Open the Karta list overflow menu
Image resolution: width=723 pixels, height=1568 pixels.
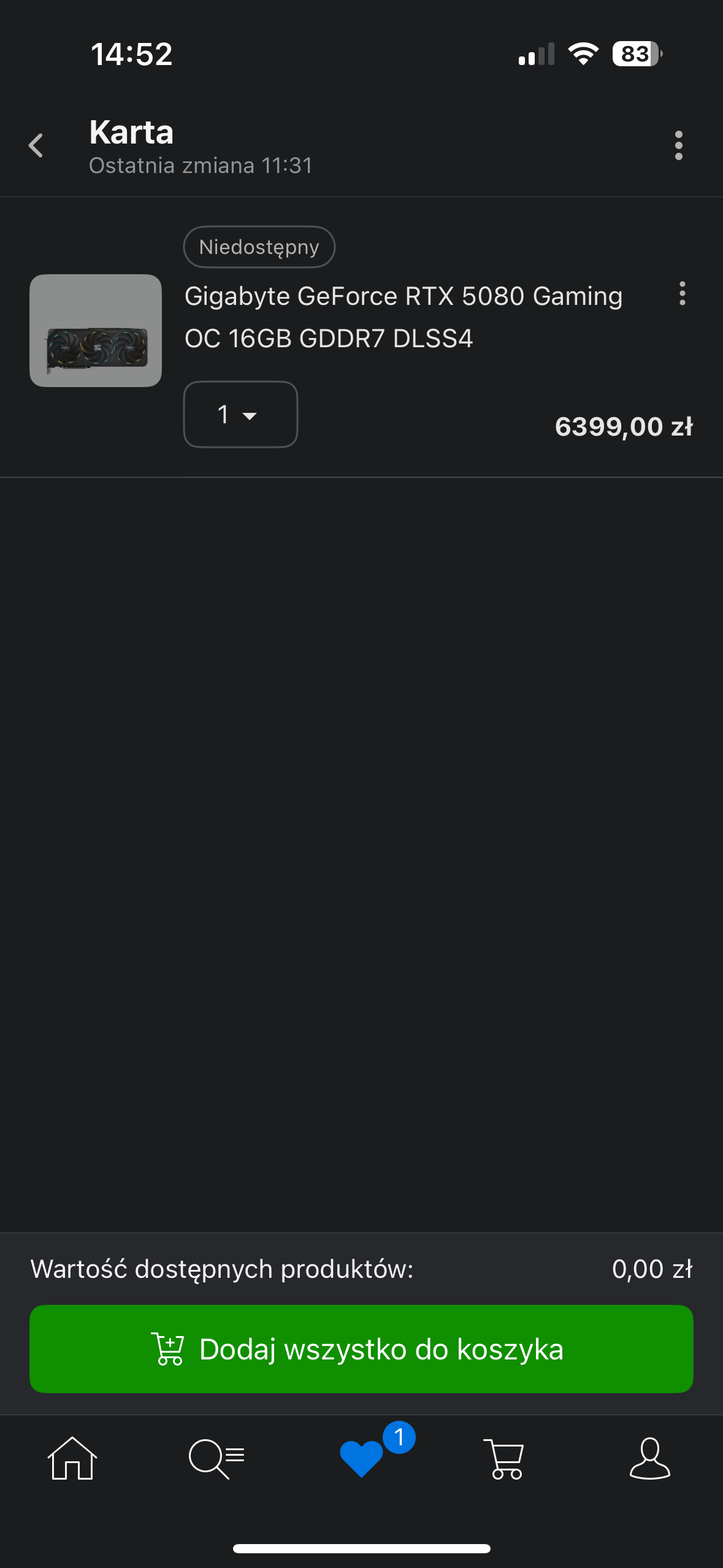pyautogui.click(x=678, y=146)
